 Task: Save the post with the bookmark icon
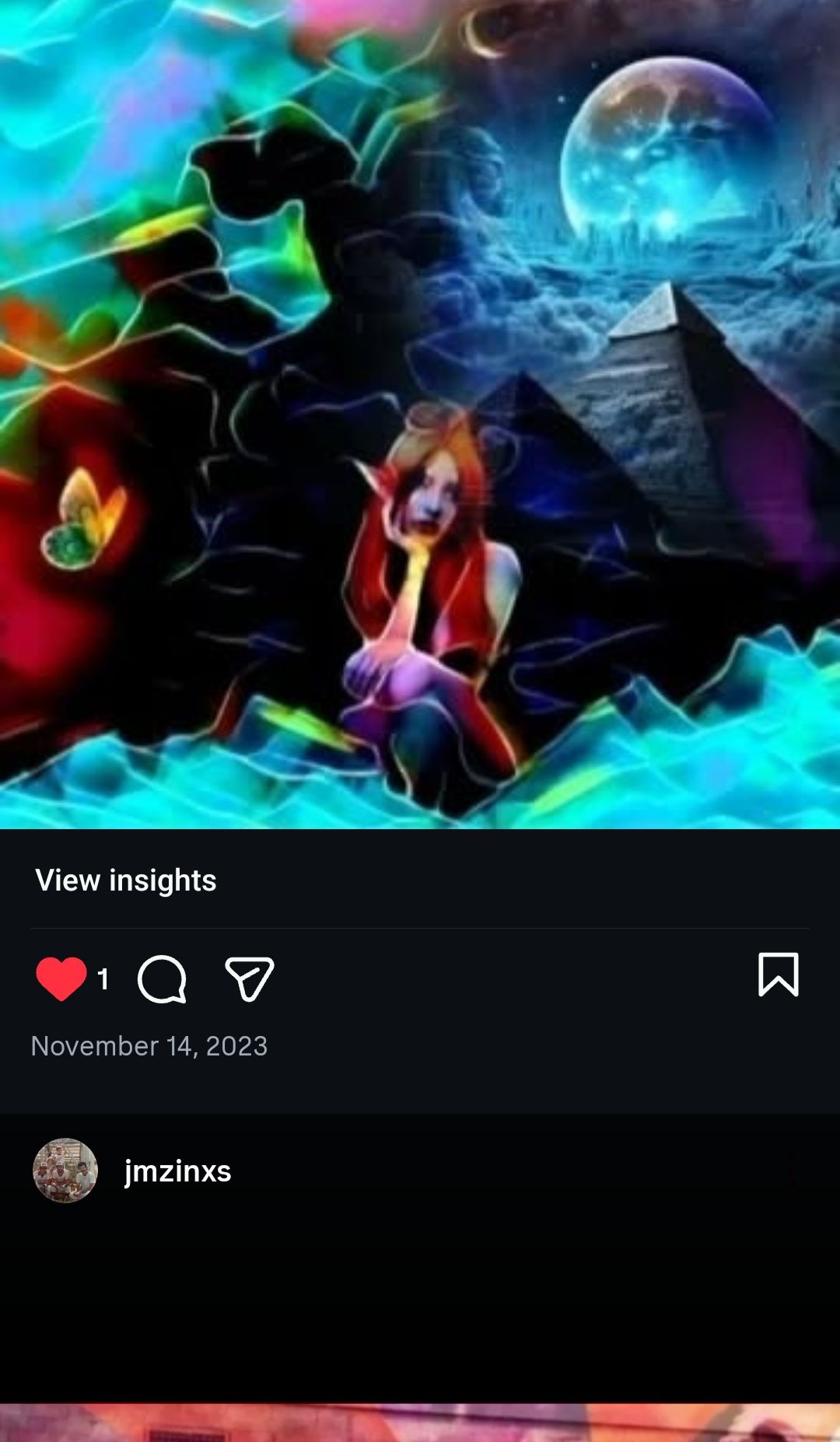pyautogui.click(x=778, y=974)
